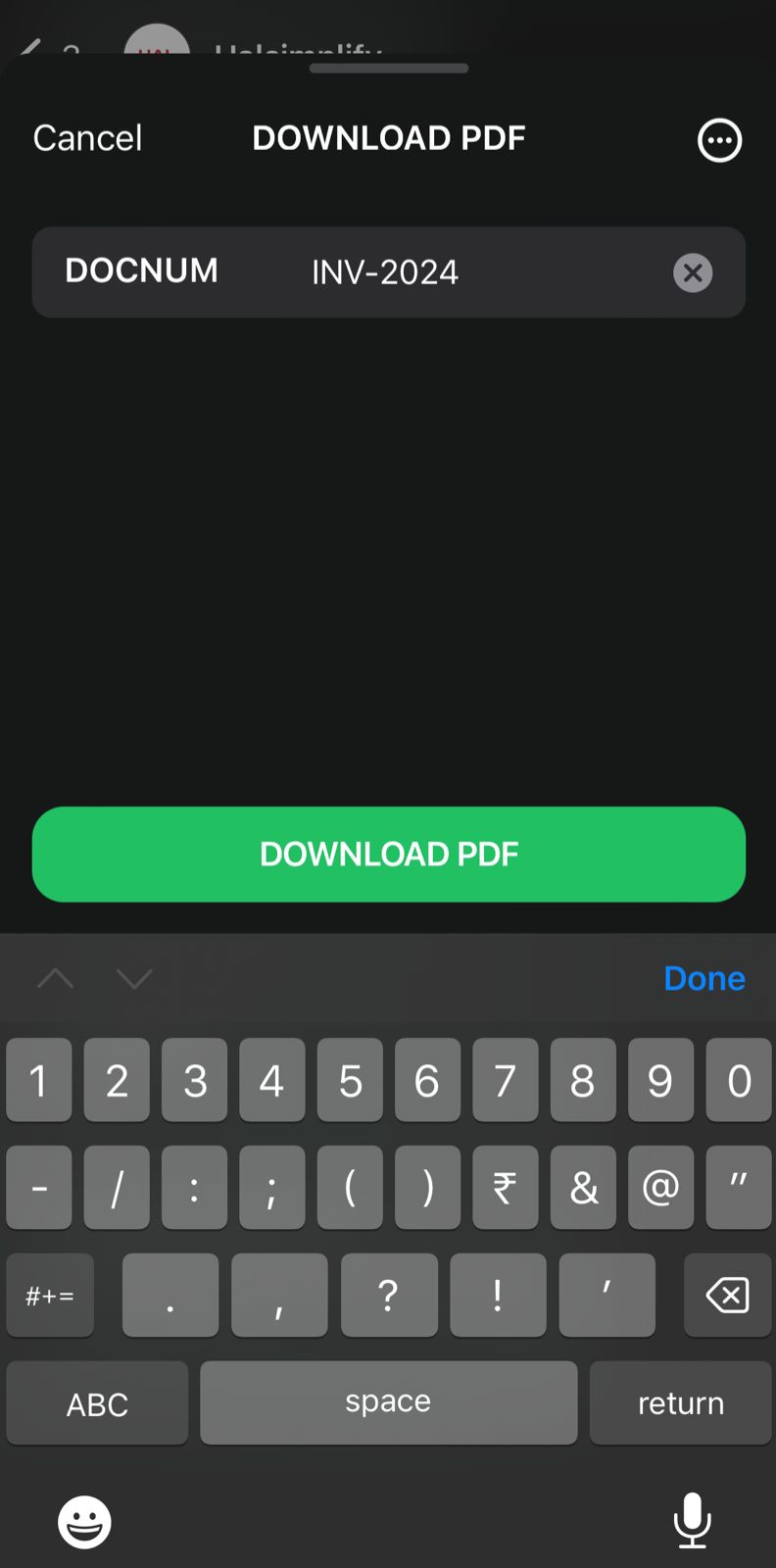Switch keyboard to ABC letters
The width and height of the screenshot is (776, 1568).
97,1403
